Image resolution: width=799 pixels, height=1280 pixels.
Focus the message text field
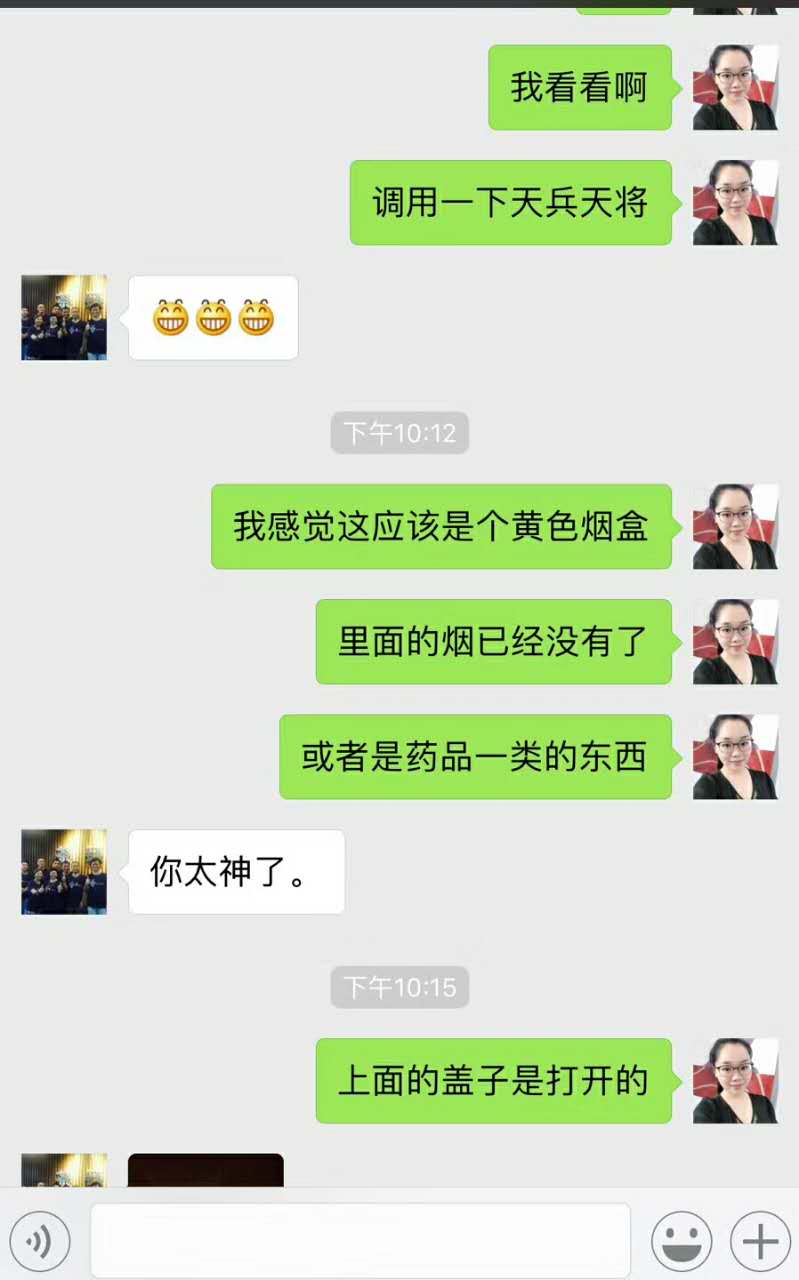point(360,1240)
